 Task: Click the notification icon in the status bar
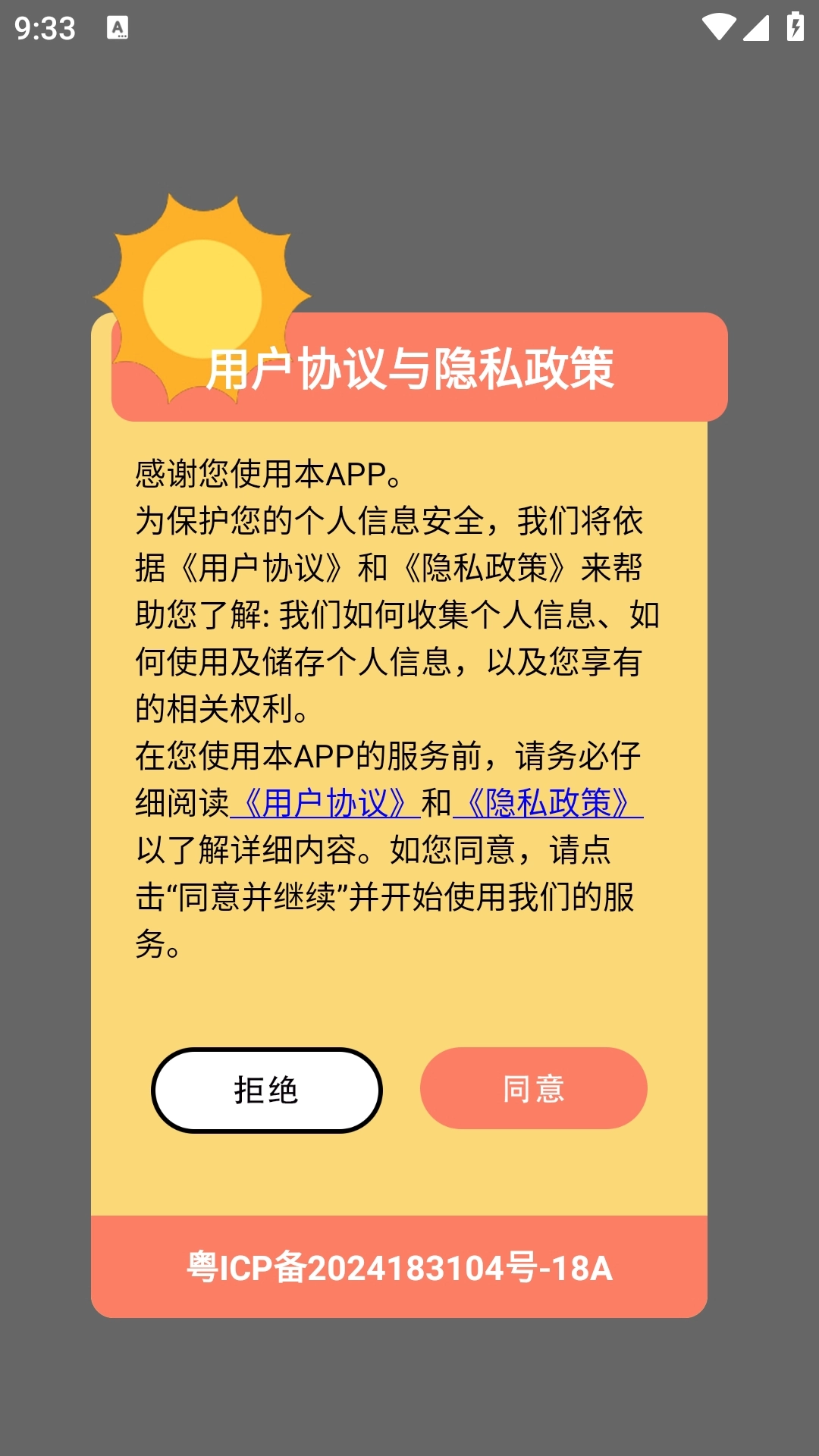pyautogui.click(x=119, y=27)
